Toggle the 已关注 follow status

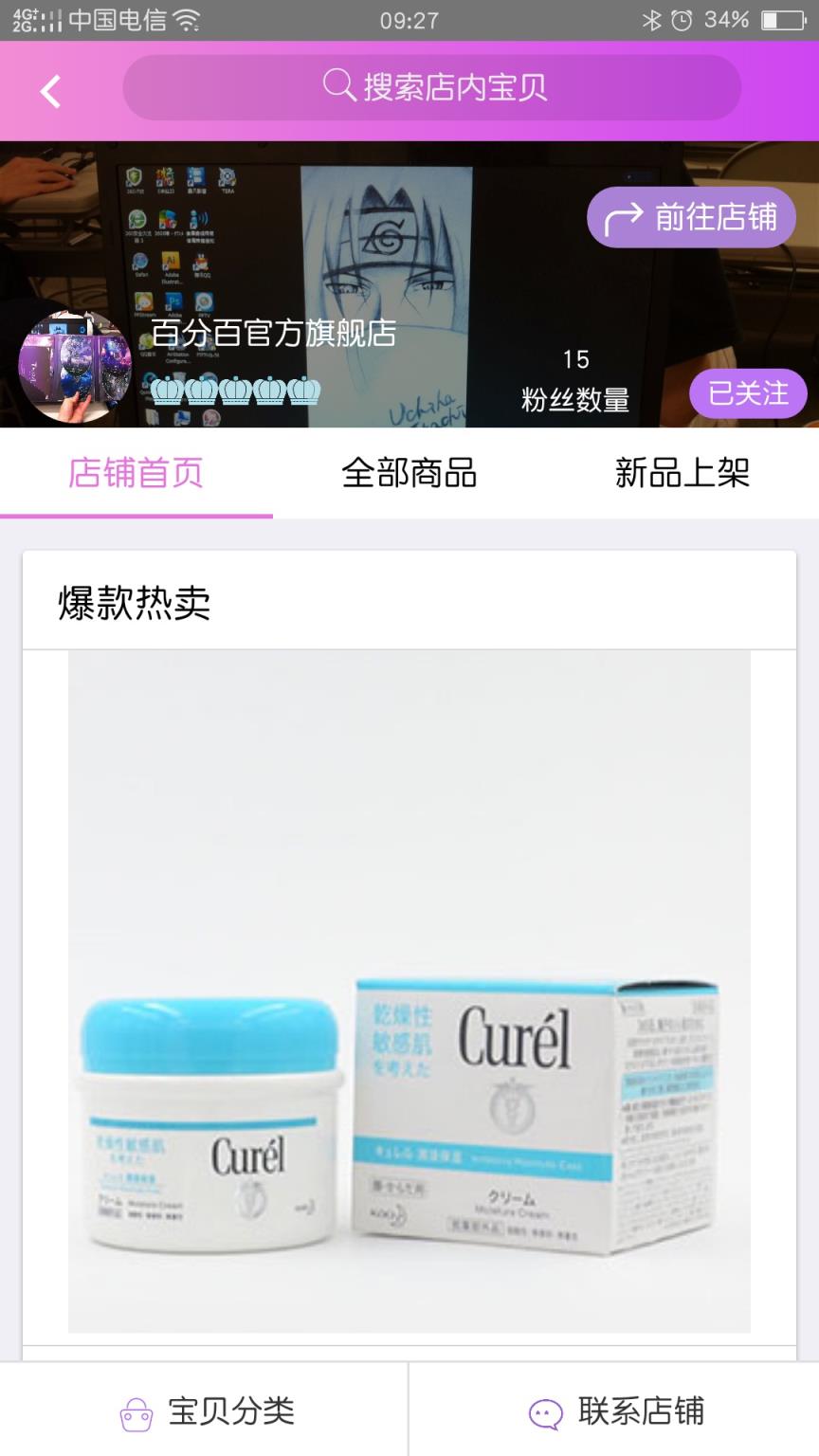[x=747, y=392]
